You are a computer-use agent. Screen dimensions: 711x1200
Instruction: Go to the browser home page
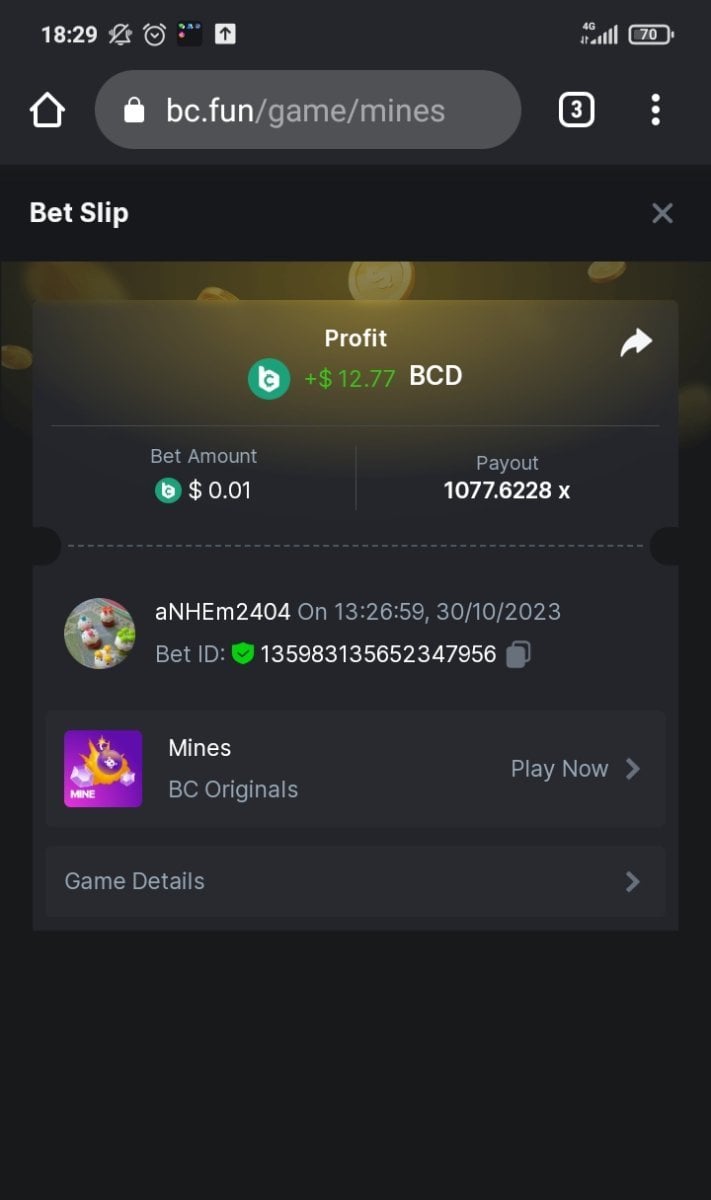coord(48,110)
